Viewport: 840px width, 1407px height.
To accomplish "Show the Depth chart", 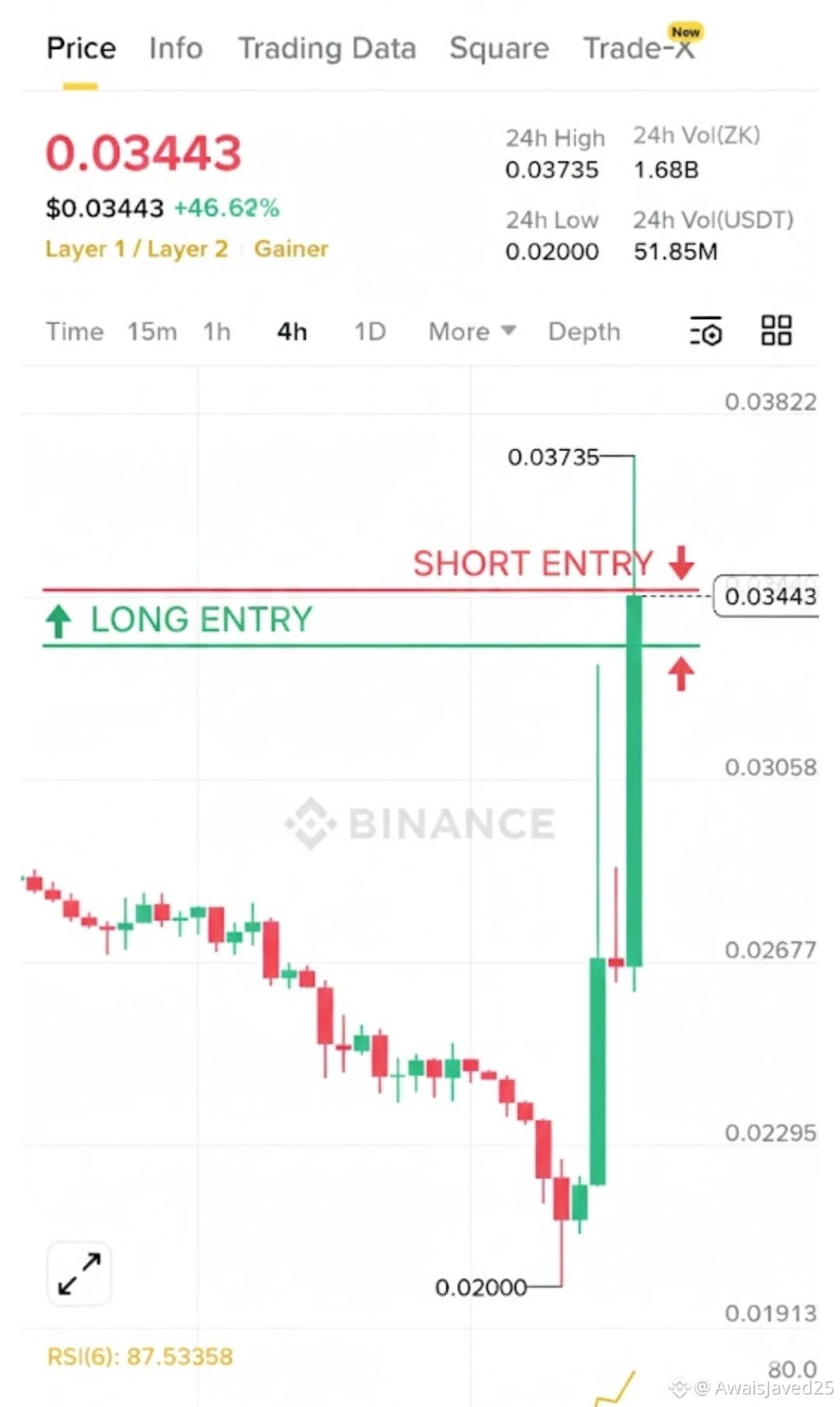I will point(584,331).
